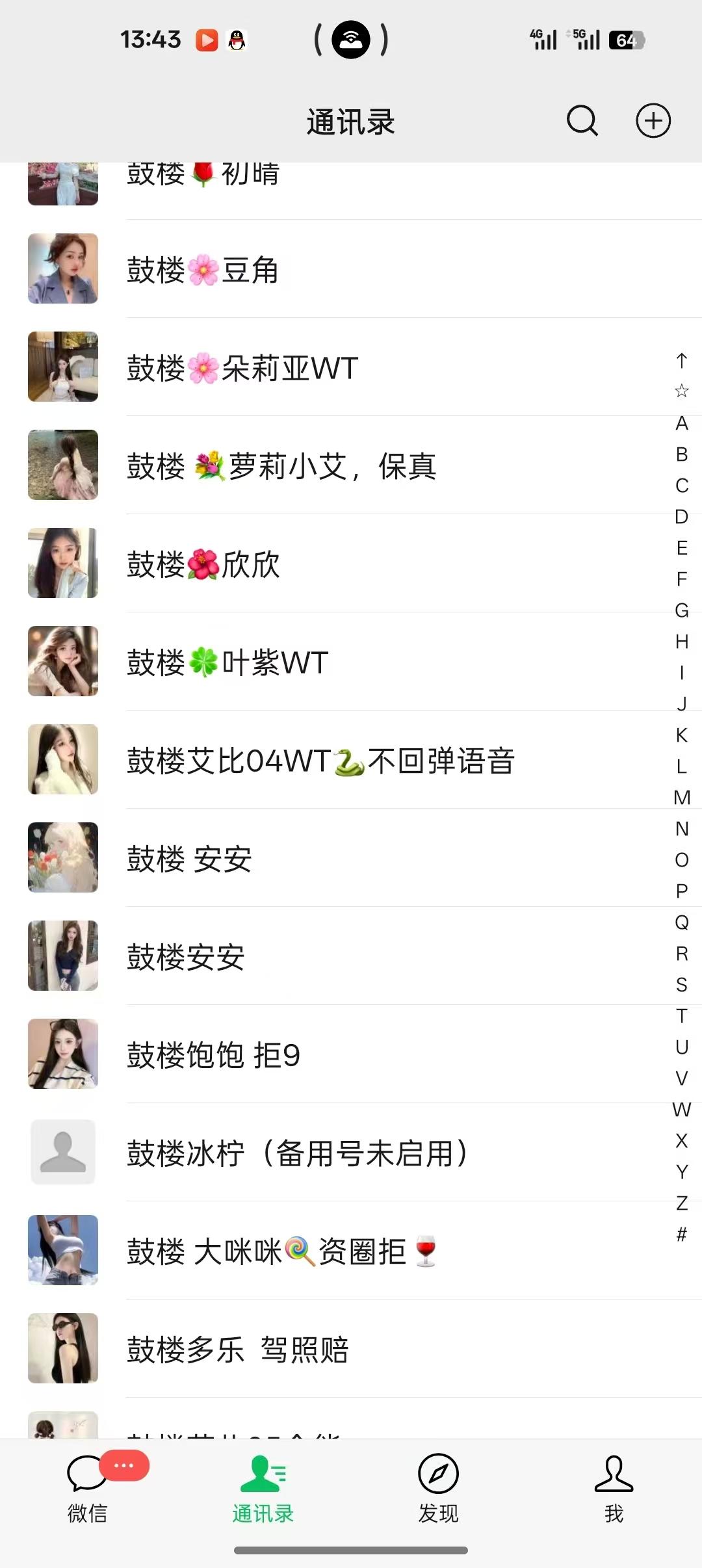Jump to starred contacts in the index
The image size is (702, 1568).
point(682,391)
